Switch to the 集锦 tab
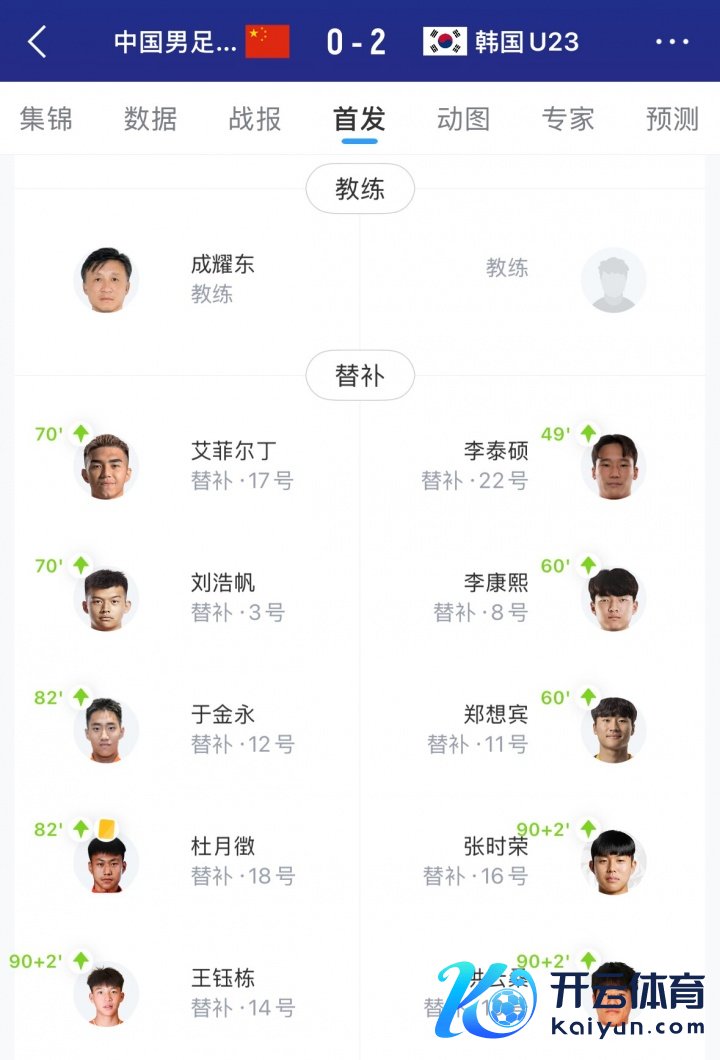This screenshot has height=1060, width=720. tap(46, 119)
